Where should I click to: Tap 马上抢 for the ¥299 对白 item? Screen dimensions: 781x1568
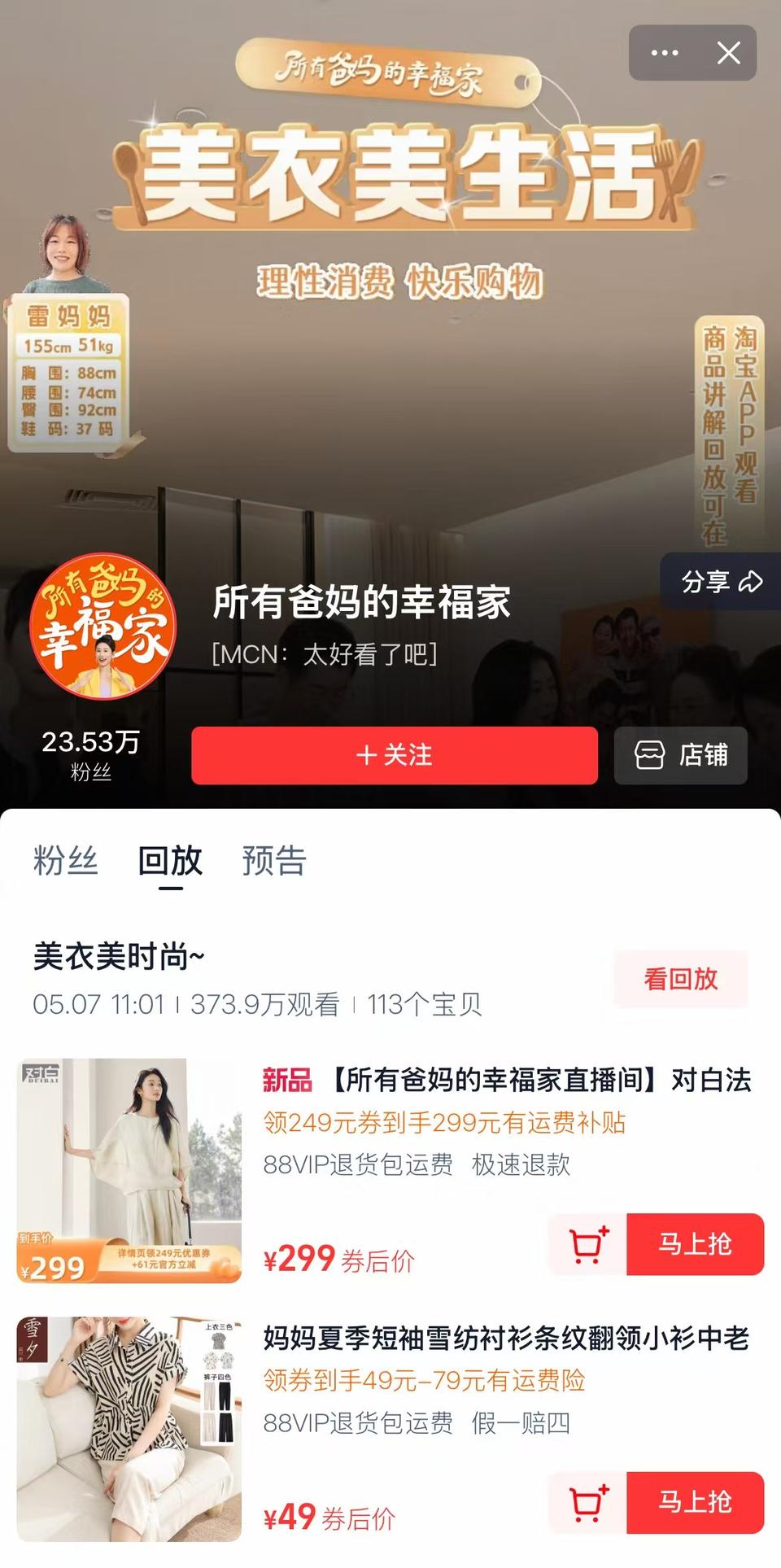pos(695,1244)
